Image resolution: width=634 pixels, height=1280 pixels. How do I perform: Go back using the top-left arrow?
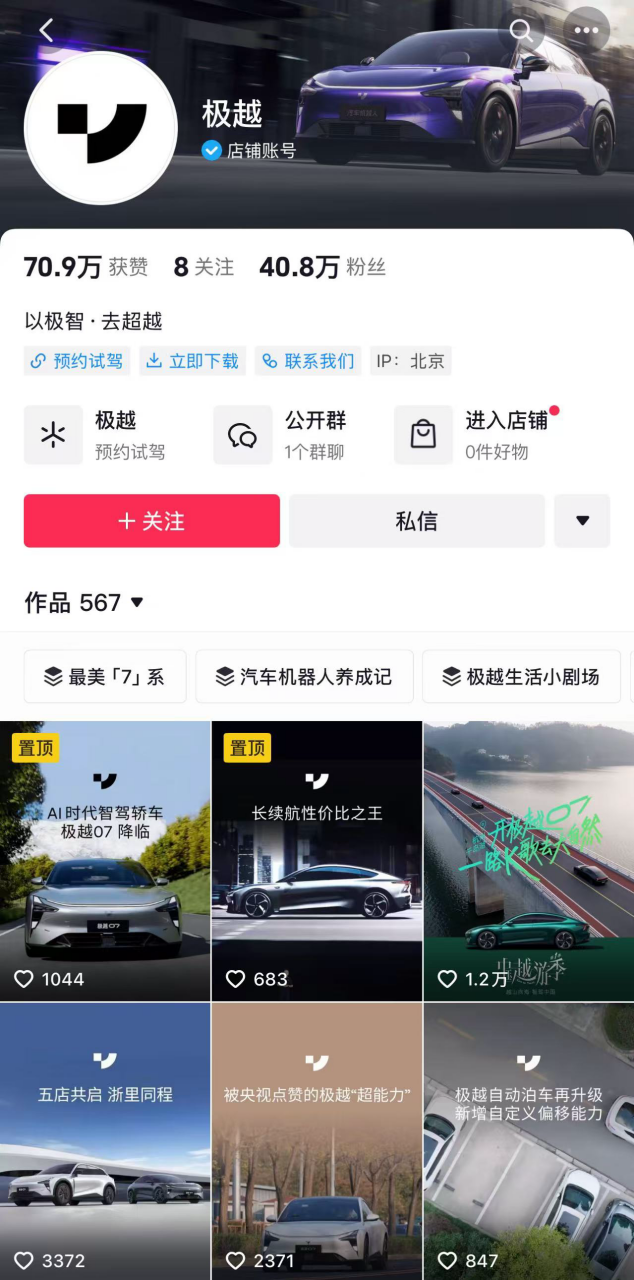[46, 30]
